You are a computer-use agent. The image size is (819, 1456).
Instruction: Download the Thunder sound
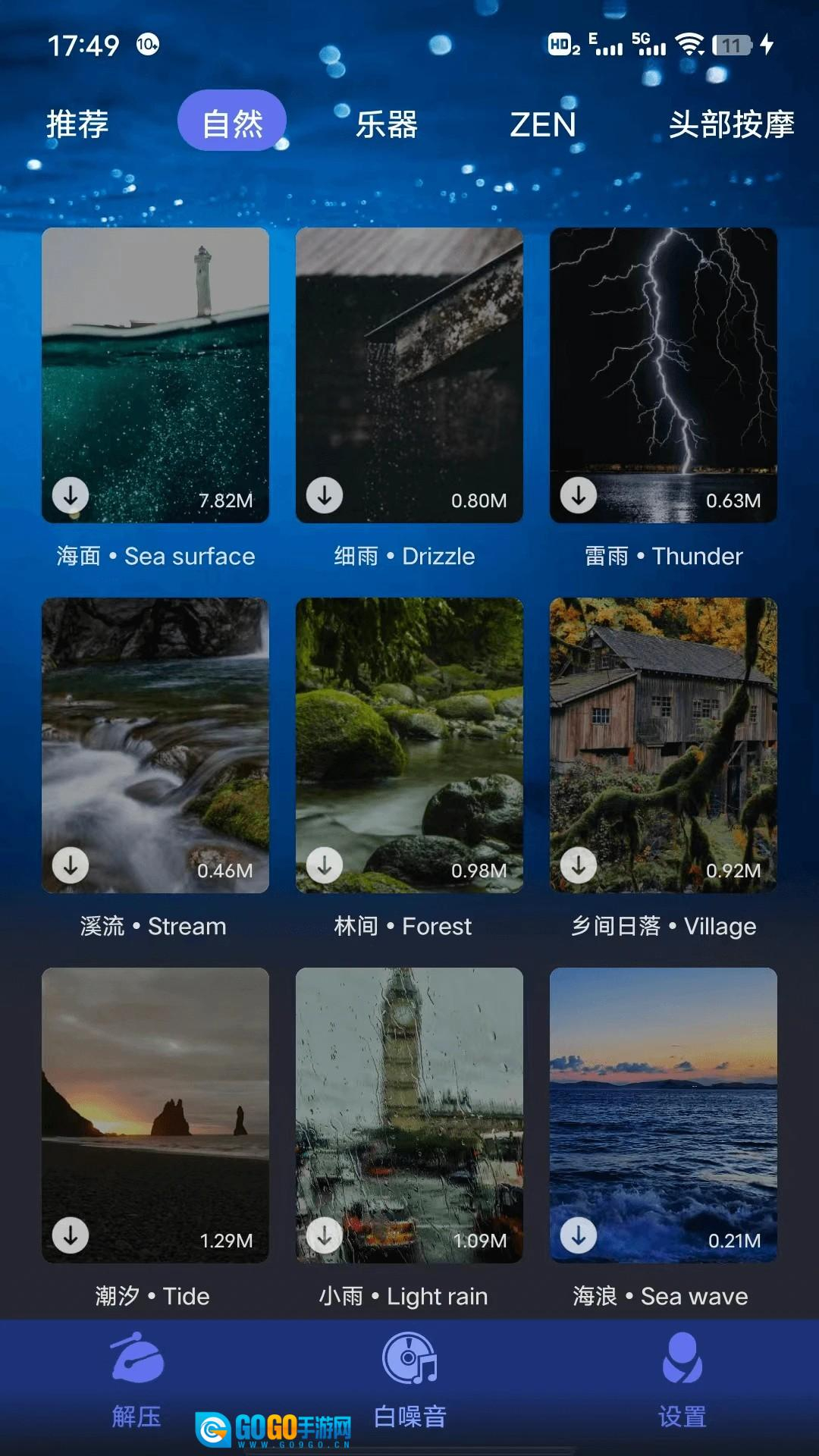pos(579,495)
